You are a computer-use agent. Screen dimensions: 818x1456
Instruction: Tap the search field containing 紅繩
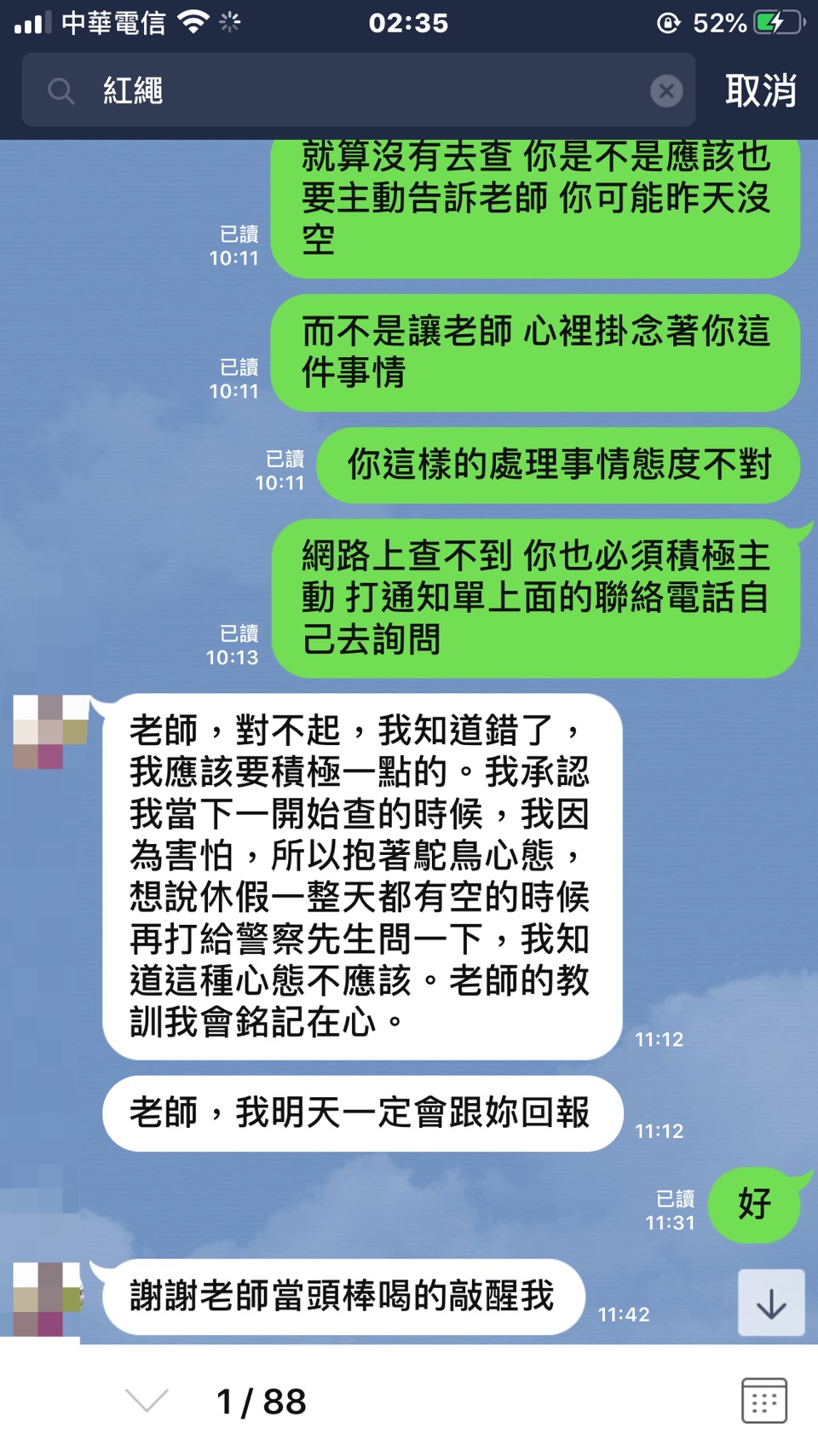358,90
